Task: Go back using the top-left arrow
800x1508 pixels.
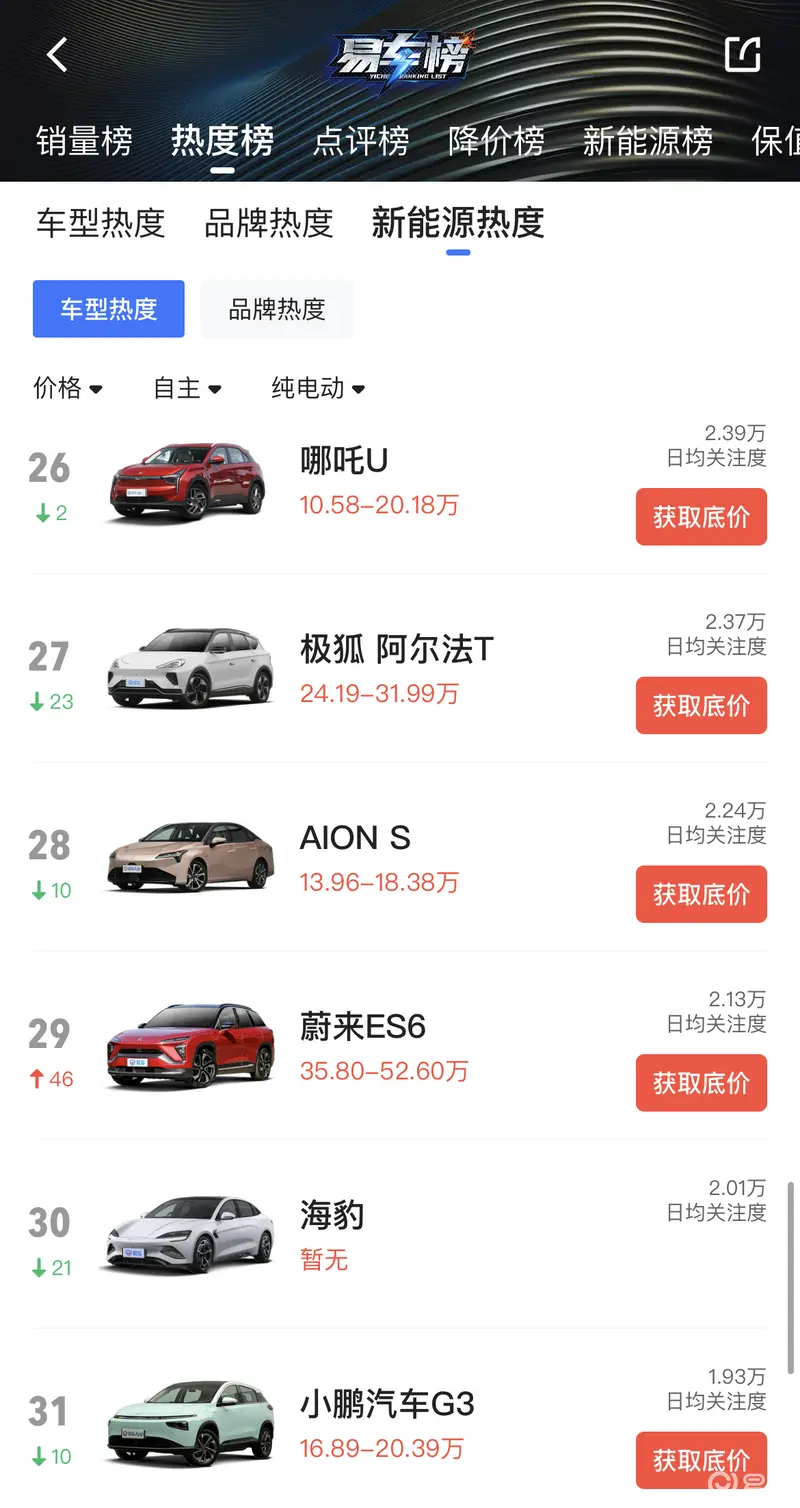Action: 57,54
